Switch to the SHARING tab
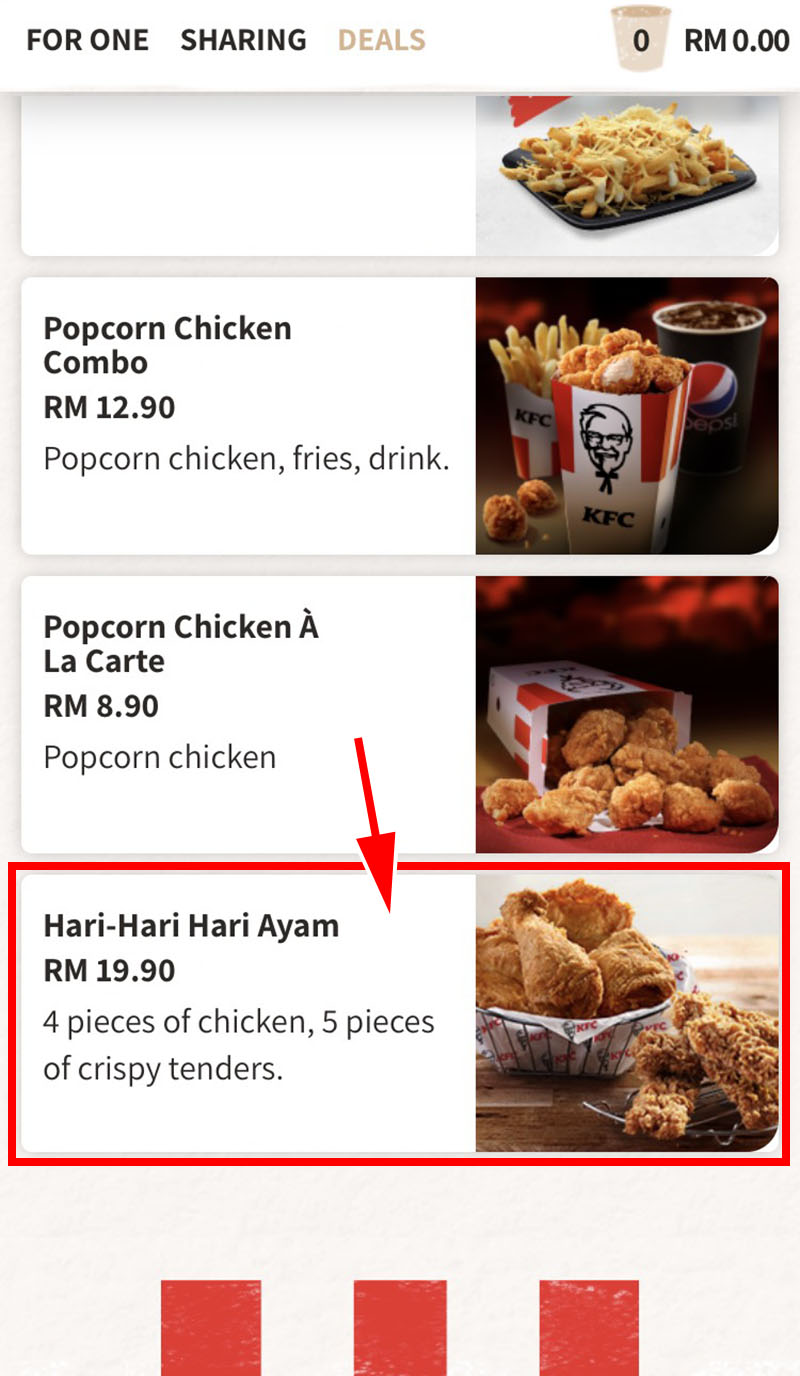 tap(243, 41)
